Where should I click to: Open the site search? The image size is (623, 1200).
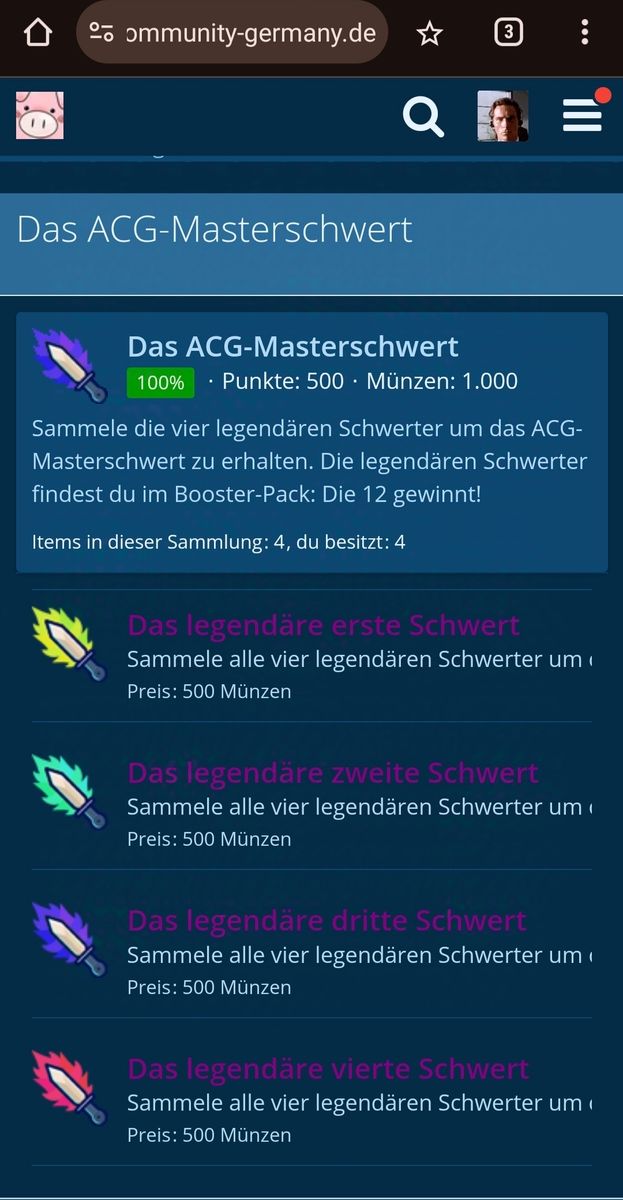click(423, 116)
